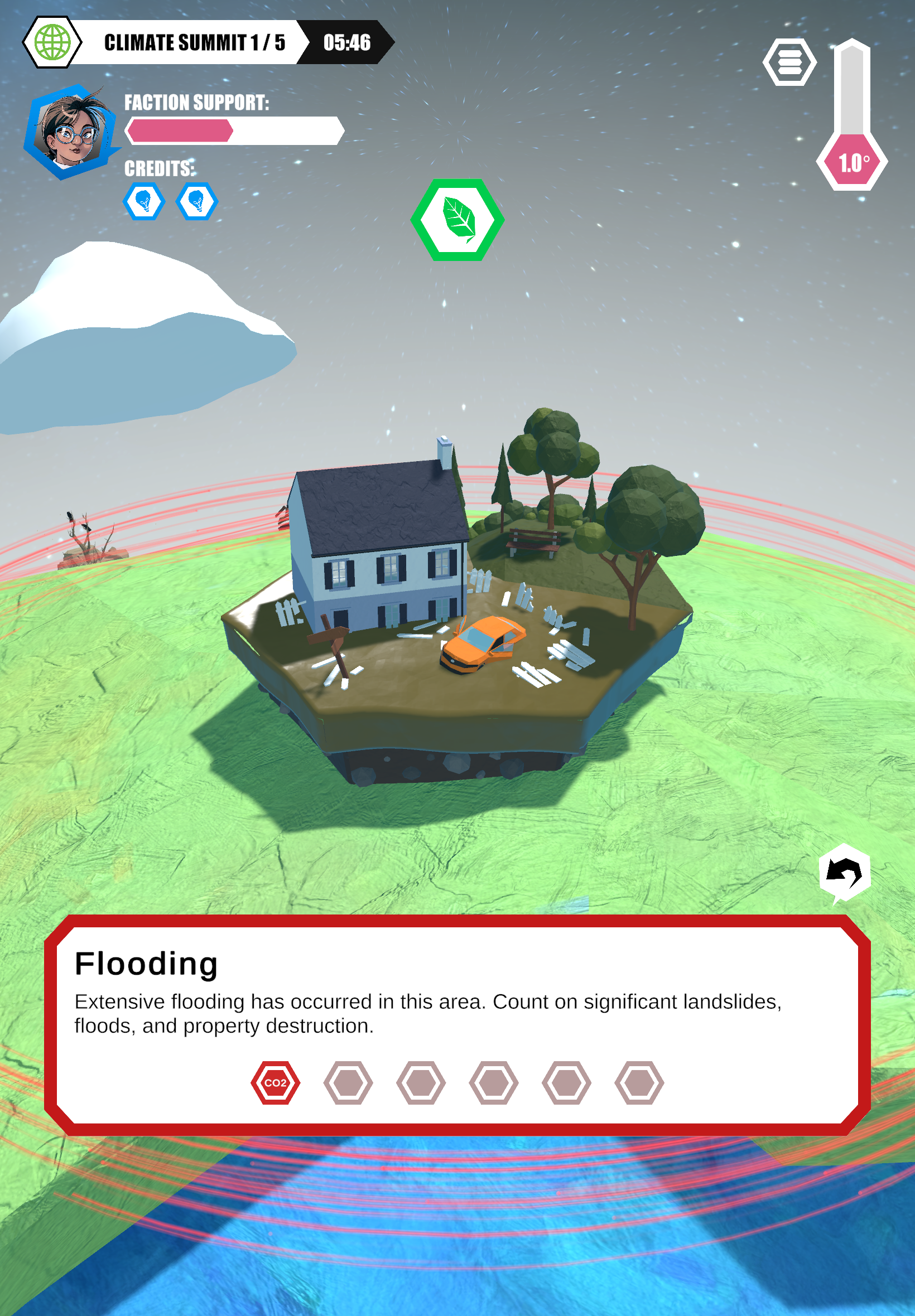
Task: Open the hamburger menu icon
Action: (789, 62)
